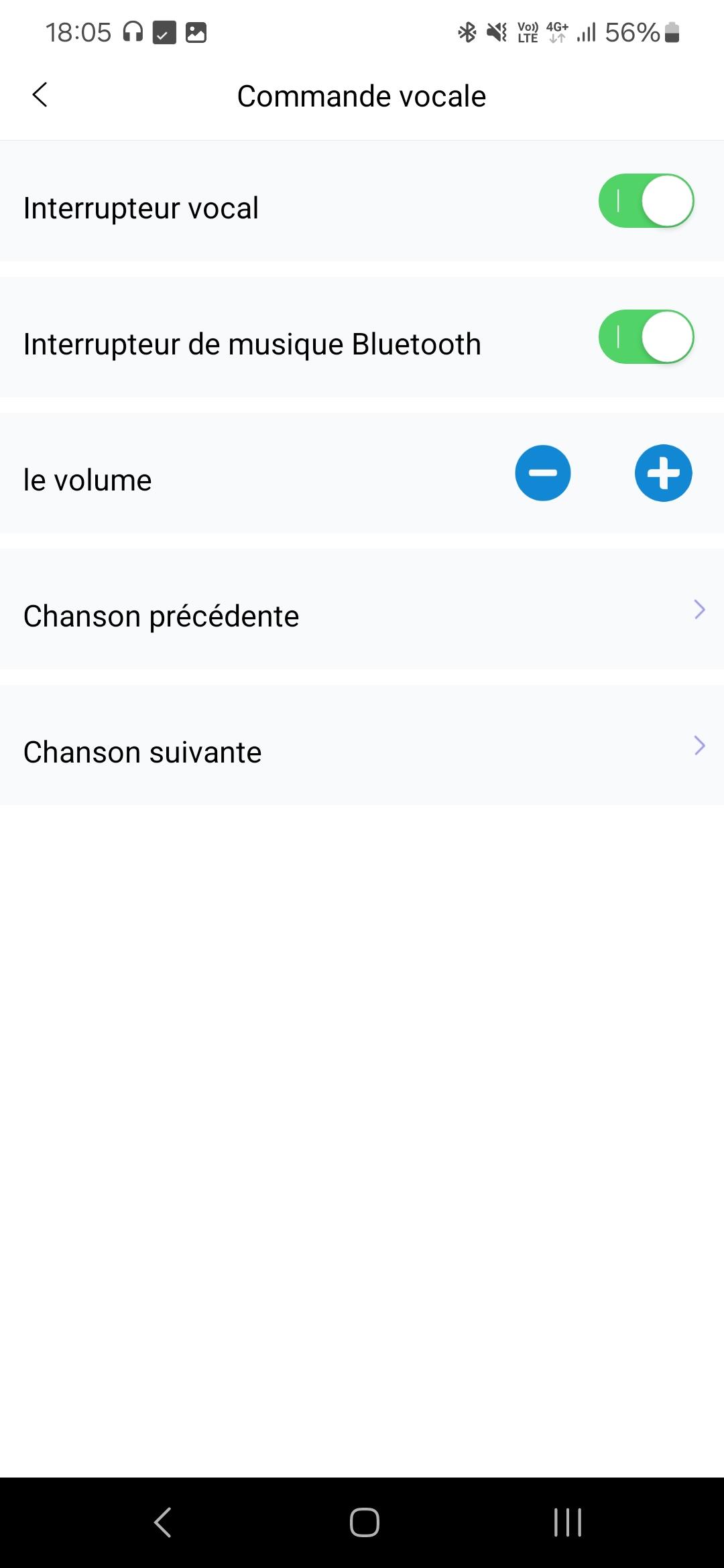The height and width of the screenshot is (1568, 724).
Task: Open Chanson suivante setting
Action: 362,745
